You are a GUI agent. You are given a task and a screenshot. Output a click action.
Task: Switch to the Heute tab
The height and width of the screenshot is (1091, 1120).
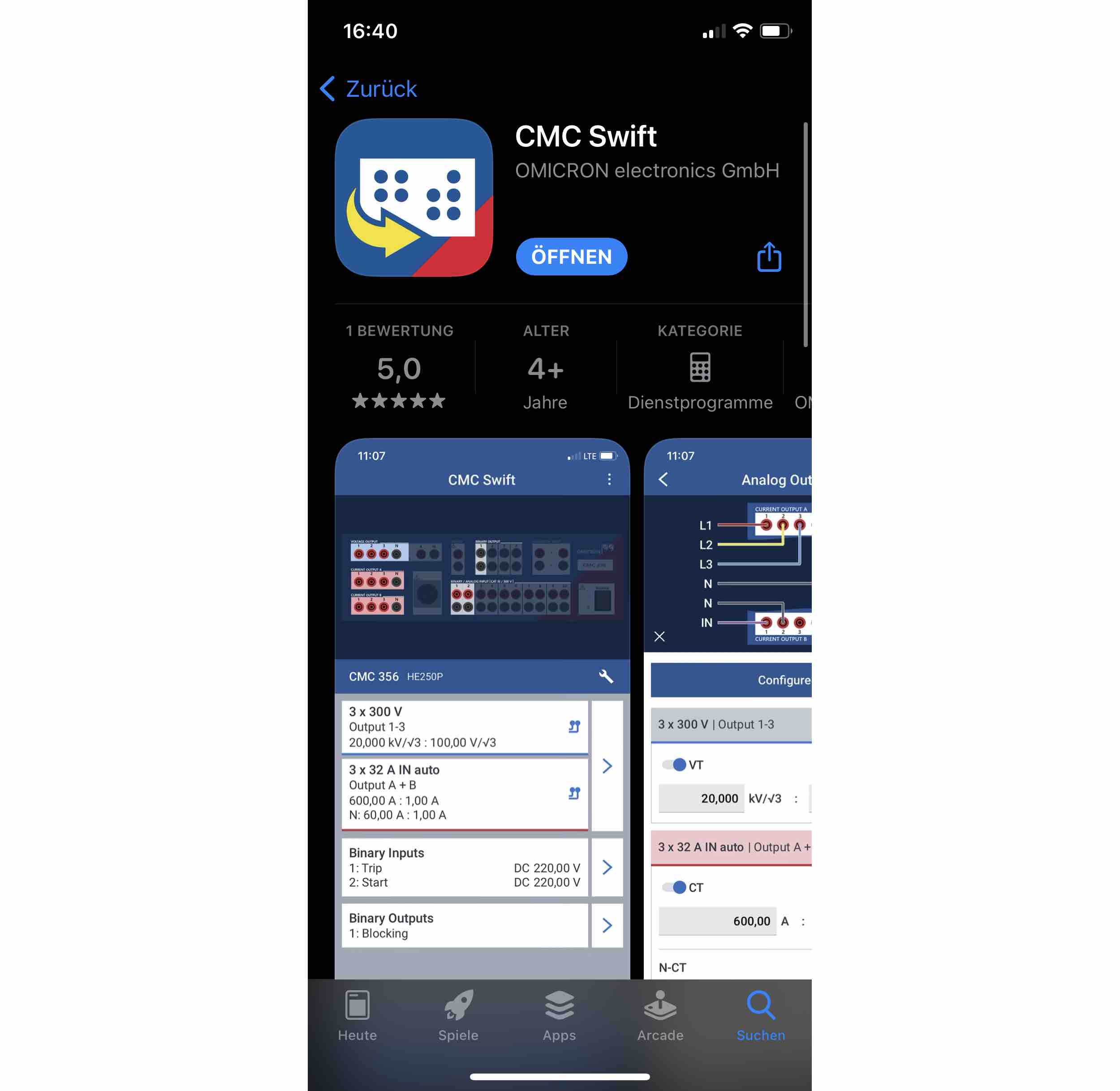coord(357,1016)
